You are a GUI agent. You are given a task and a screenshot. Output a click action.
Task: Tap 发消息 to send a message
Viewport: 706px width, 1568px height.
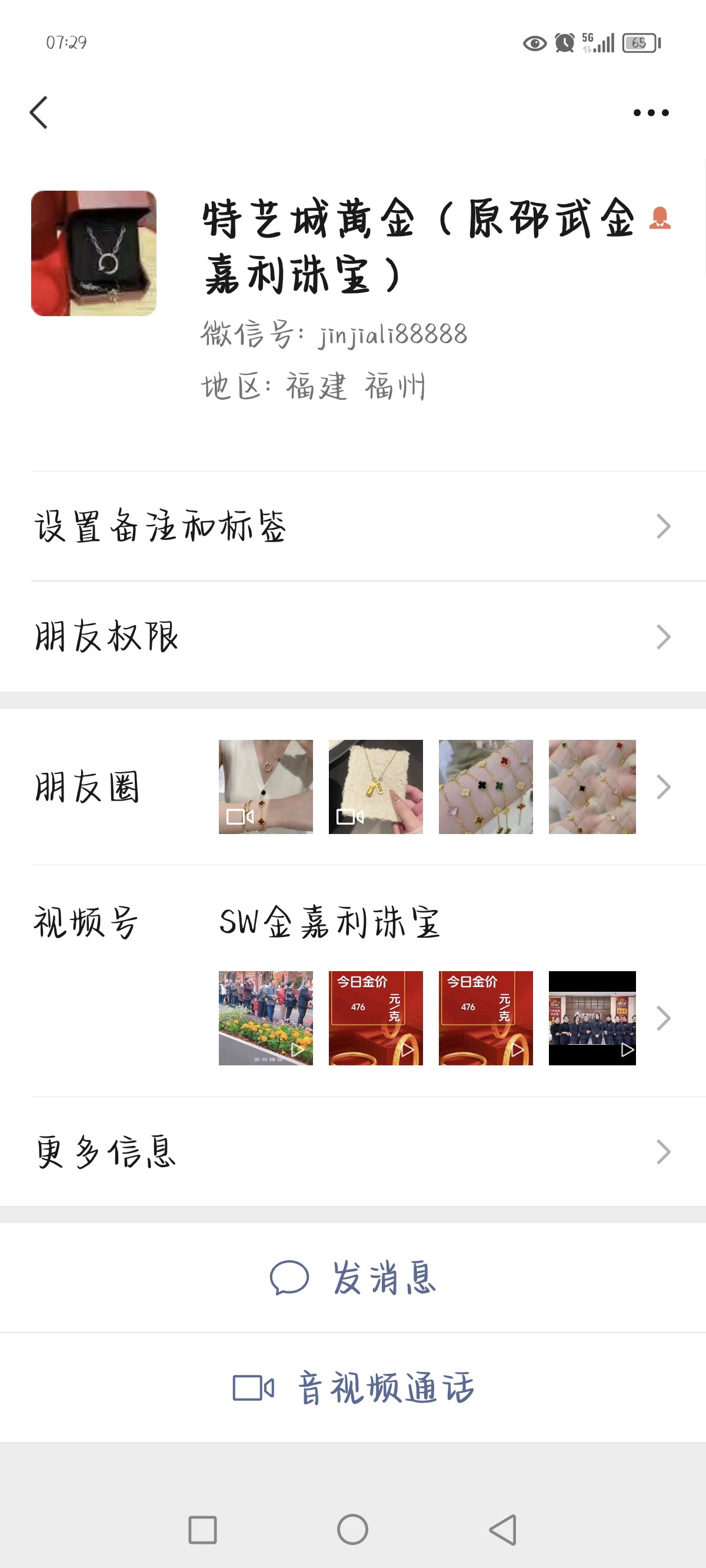pos(353,1277)
